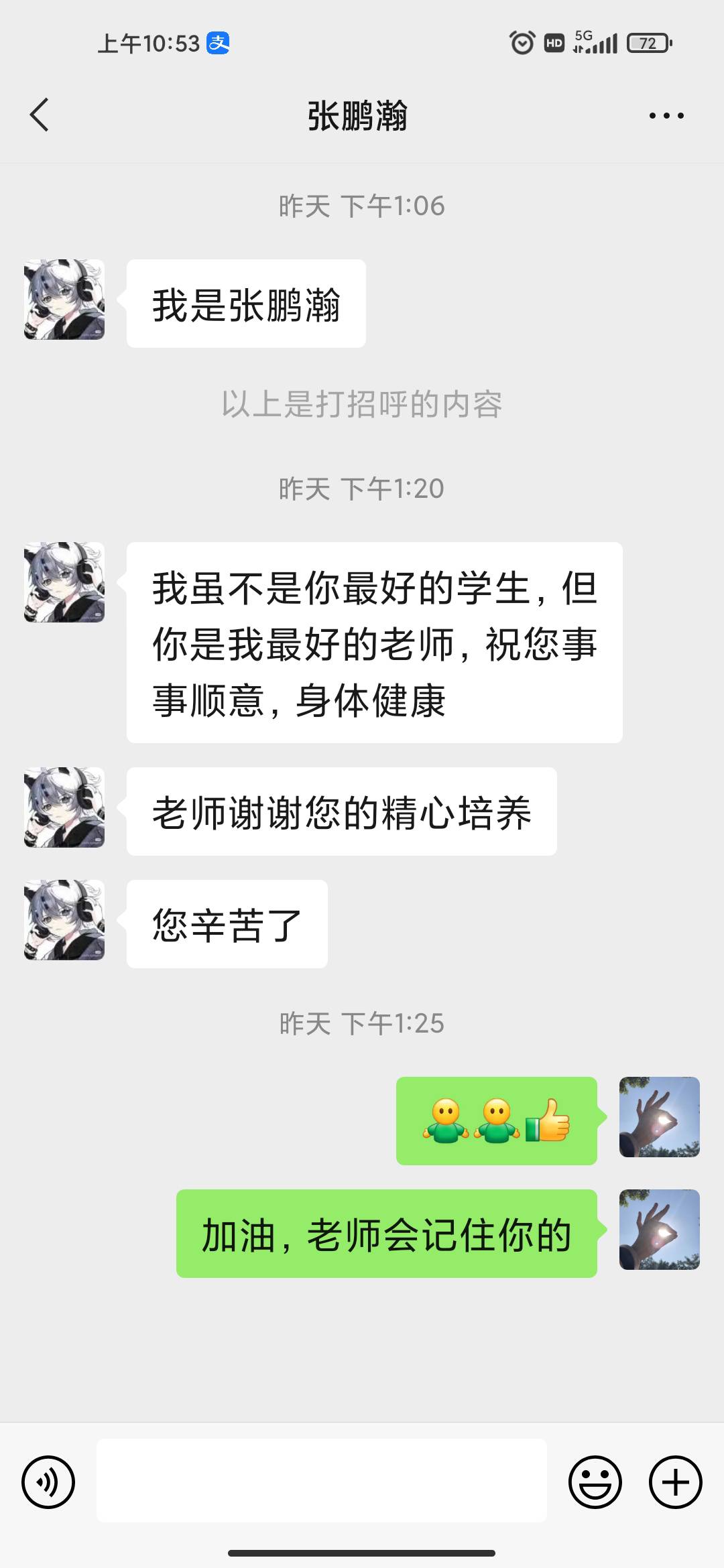Open the attachment plus menu
724x1568 pixels.
[x=674, y=1482]
